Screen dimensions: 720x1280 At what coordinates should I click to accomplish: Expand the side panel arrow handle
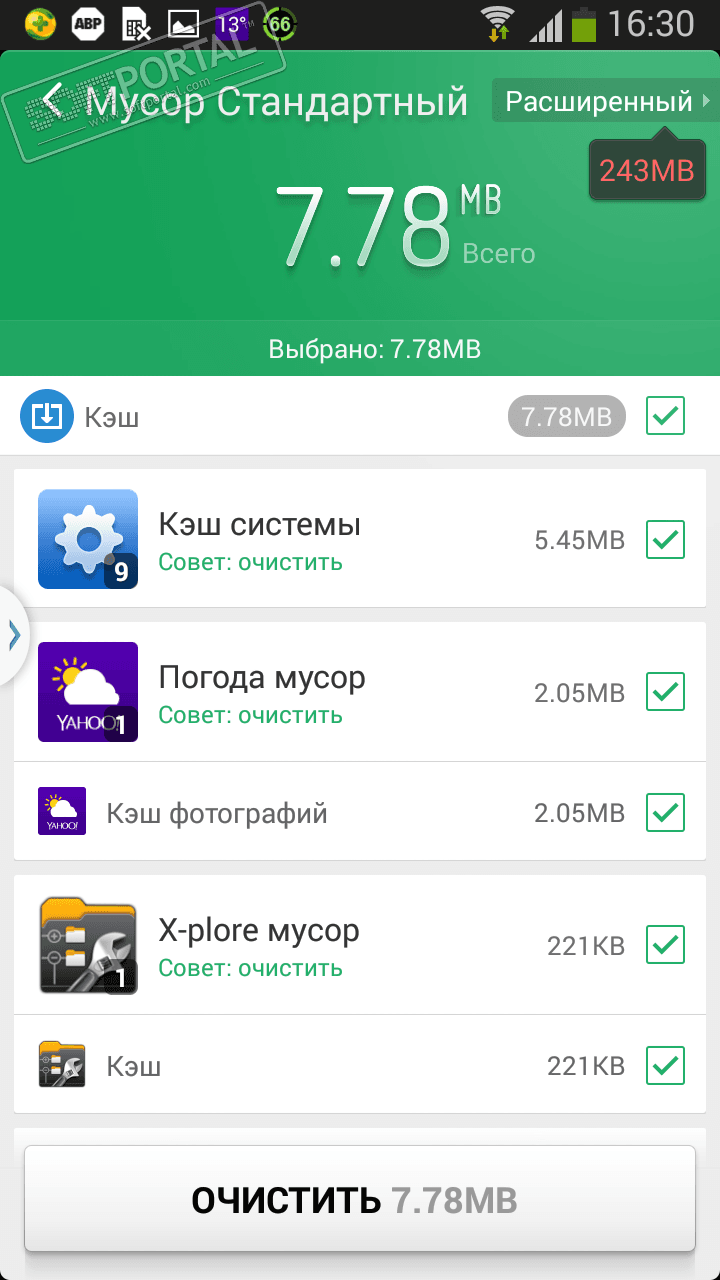(14, 635)
